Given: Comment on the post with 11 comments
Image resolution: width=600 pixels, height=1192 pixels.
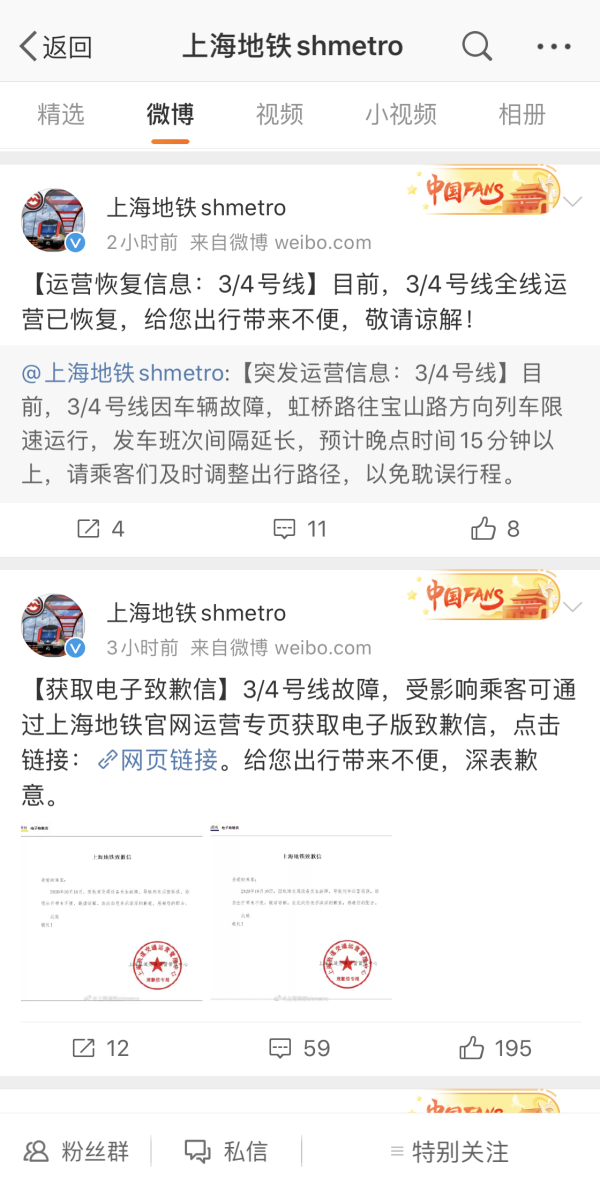Looking at the screenshot, I should (300, 529).
